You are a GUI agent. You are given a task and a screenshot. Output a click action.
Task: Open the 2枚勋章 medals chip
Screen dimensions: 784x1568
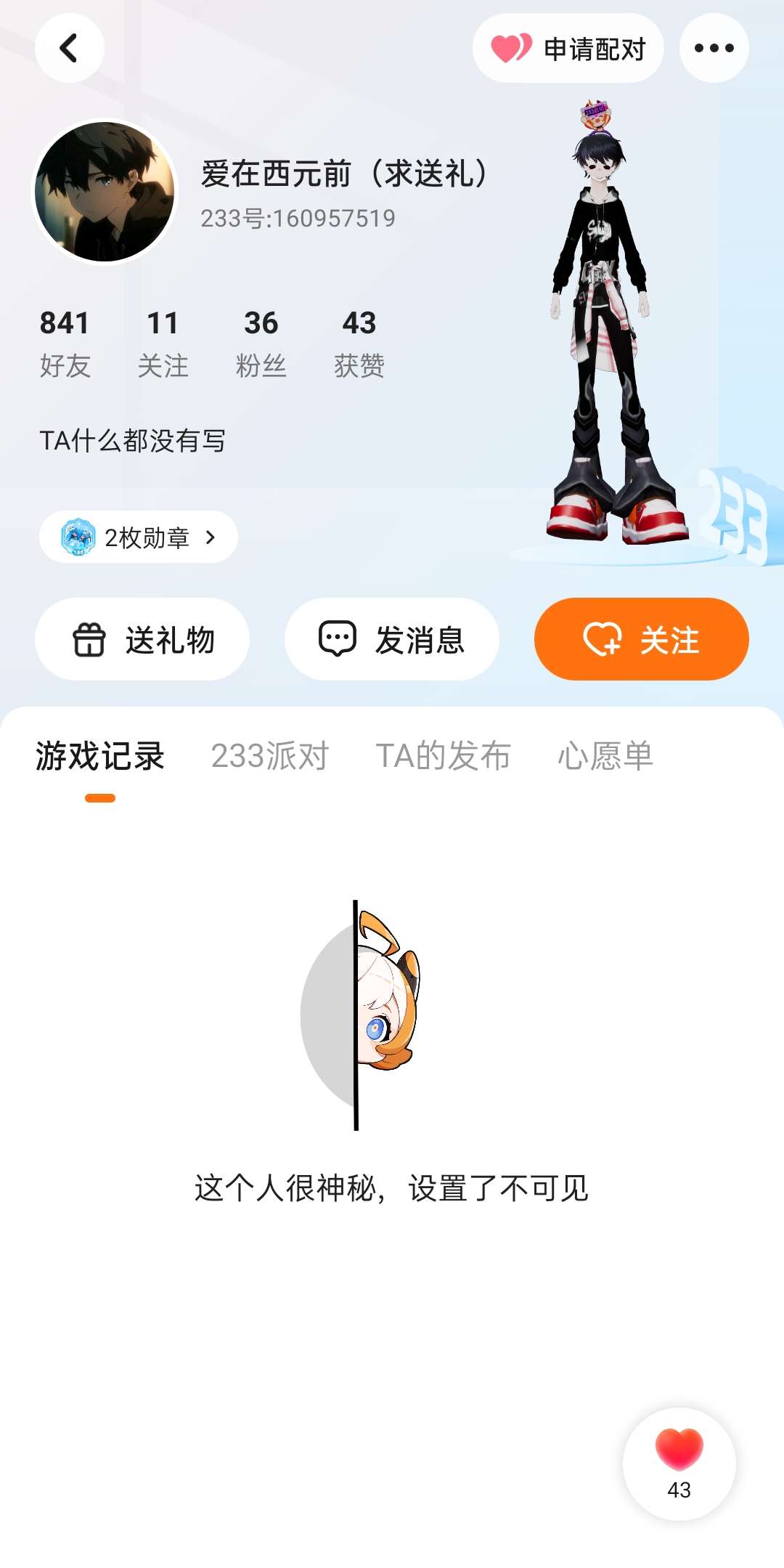(139, 537)
